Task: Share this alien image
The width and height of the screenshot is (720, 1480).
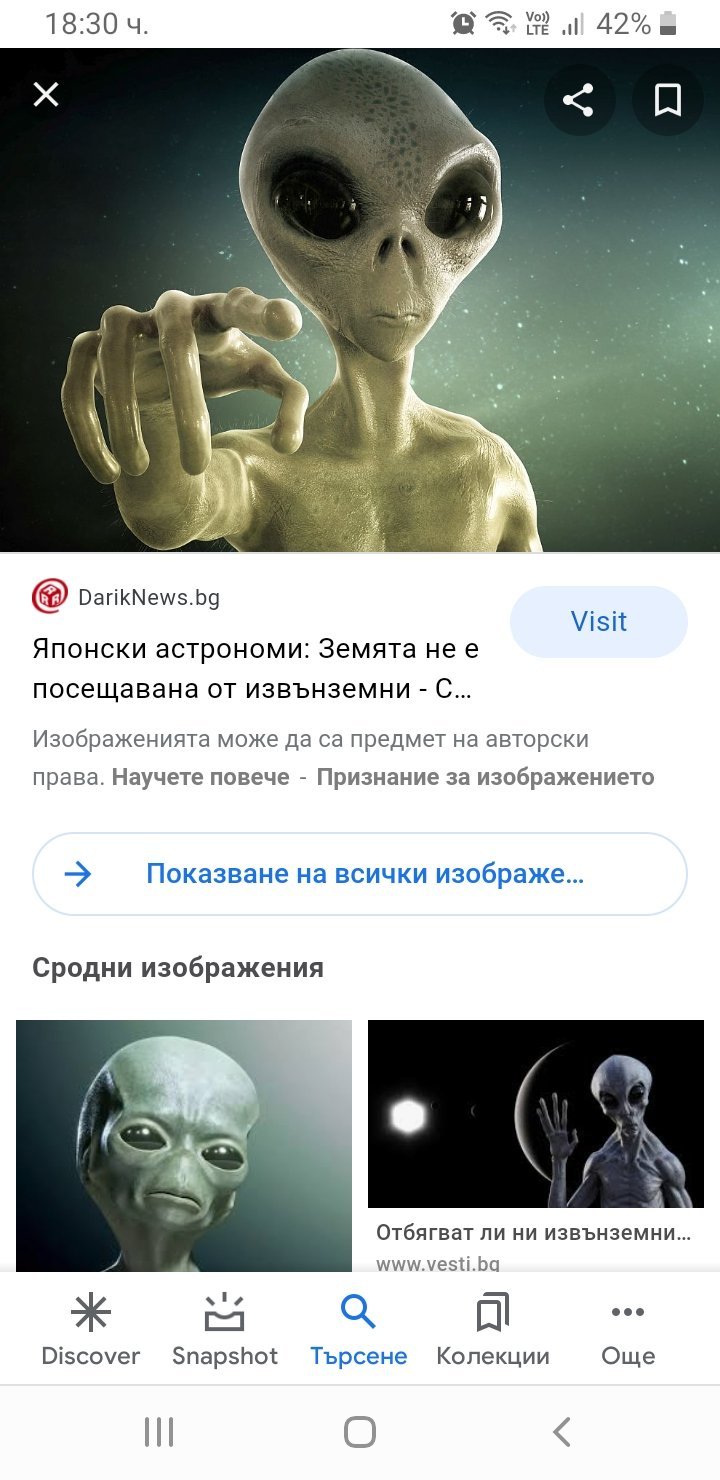Action: [578, 100]
